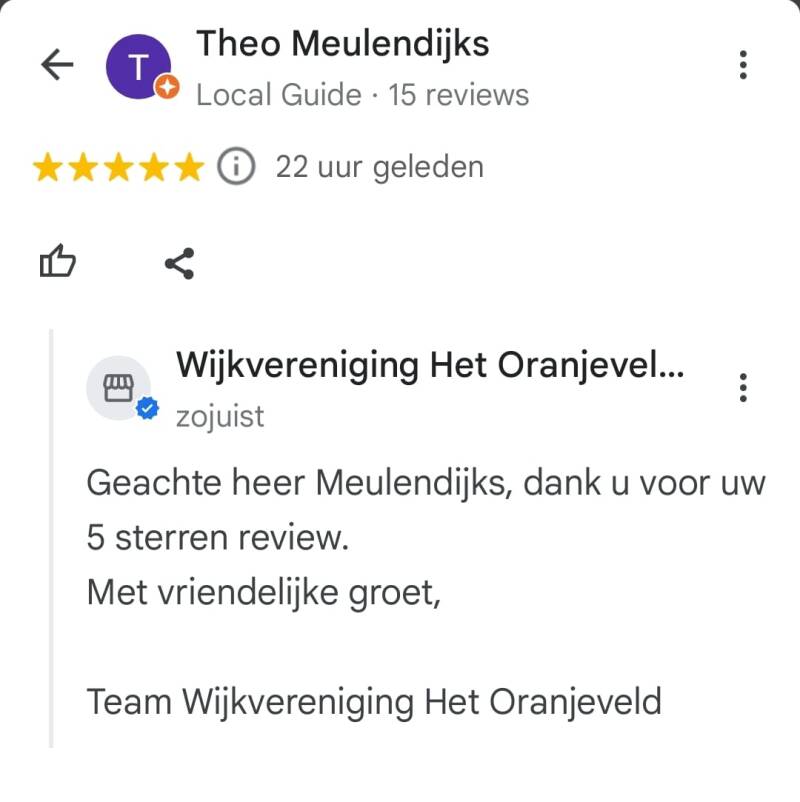This screenshot has width=800, height=802.
Task: Open Theo Meulendijks' profile avatar
Action: coord(138,66)
